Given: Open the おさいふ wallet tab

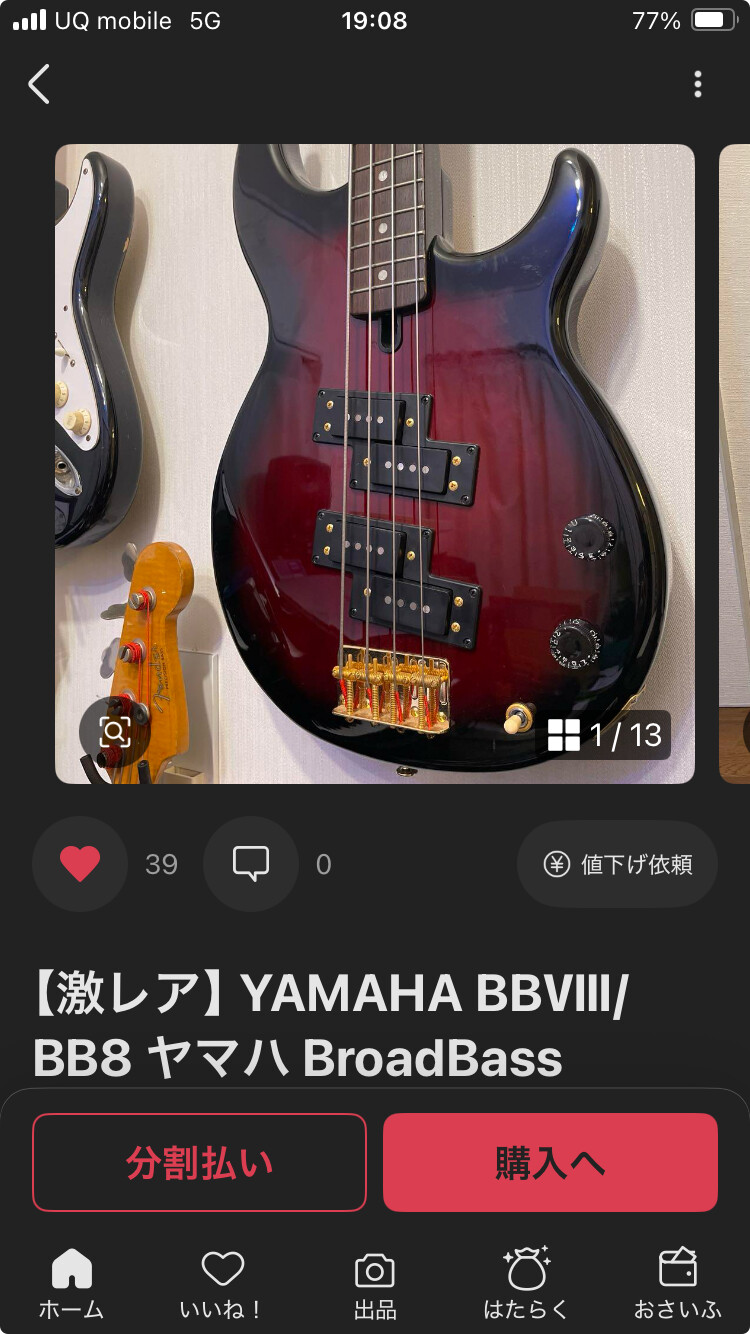Looking at the screenshot, I should (677, 1282).
